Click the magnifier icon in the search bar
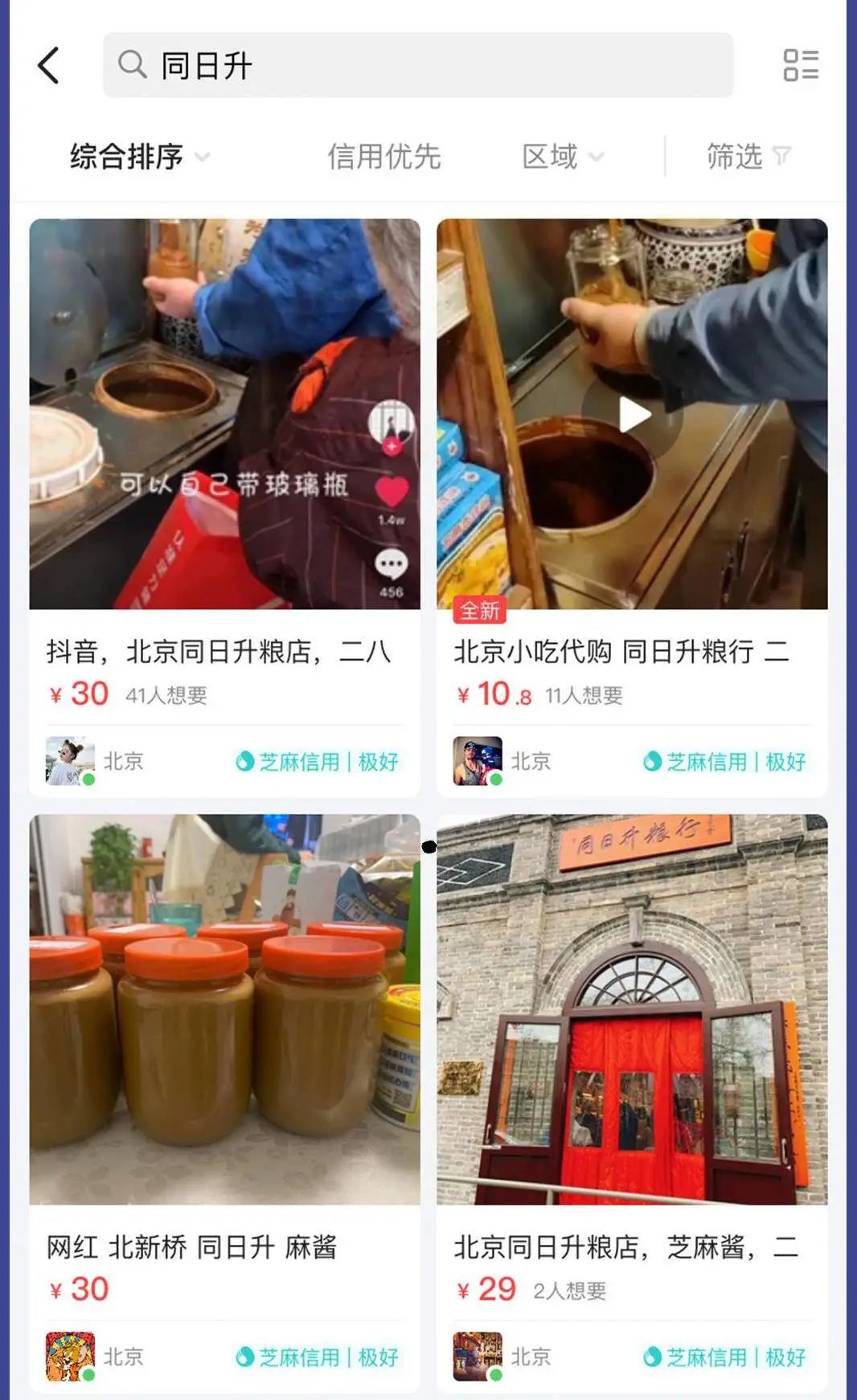The height and width of the screenshot is (1400, 857). [133, 66]
